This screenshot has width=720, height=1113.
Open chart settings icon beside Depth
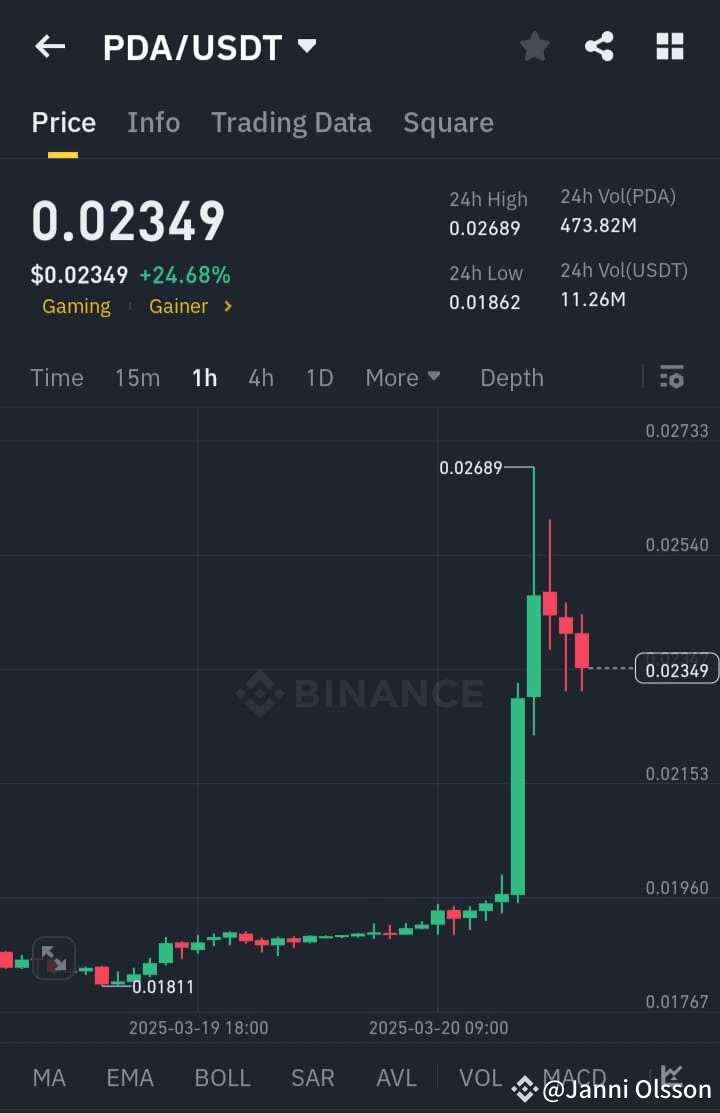click(671, 377)
